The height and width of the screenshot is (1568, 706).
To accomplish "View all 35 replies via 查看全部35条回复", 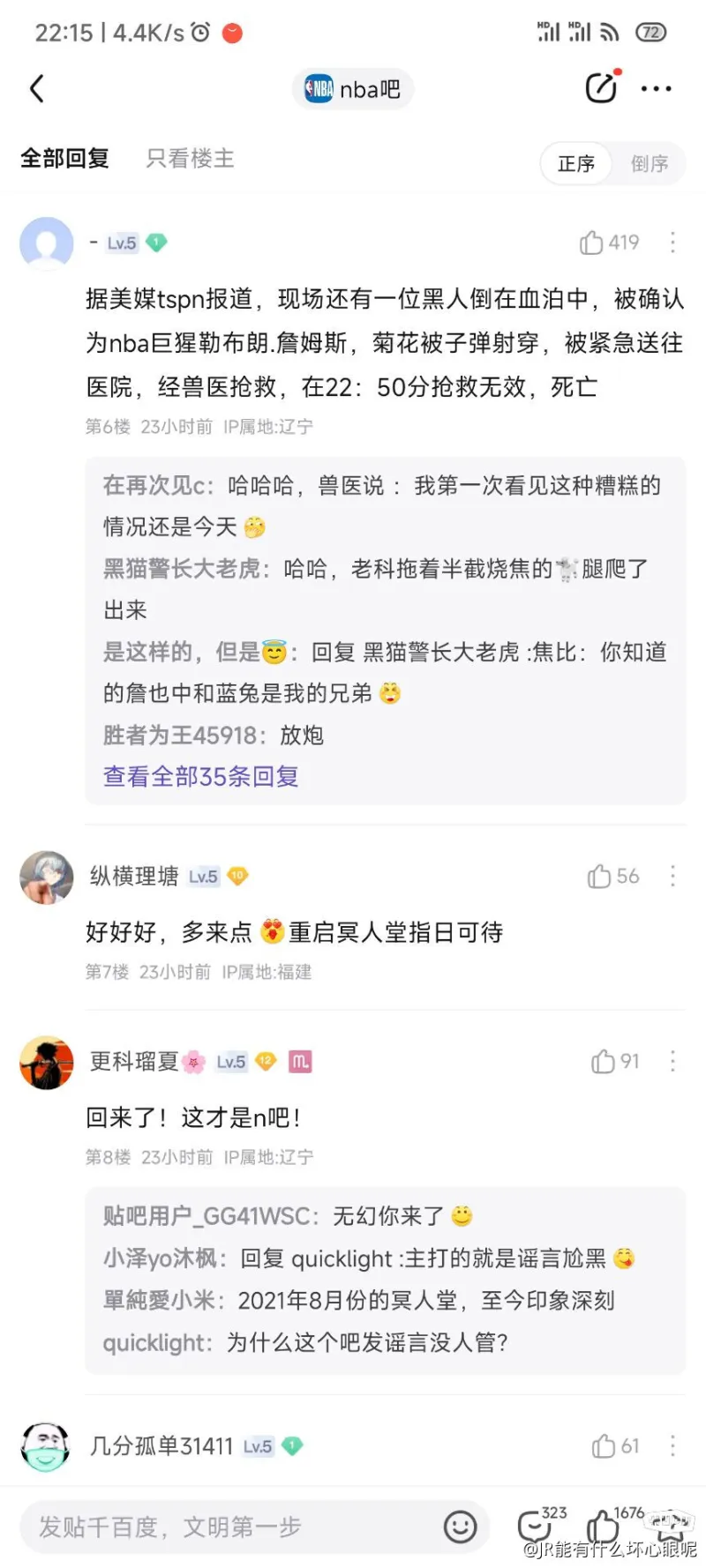I will pyautogui.click(x=200, y=777).
